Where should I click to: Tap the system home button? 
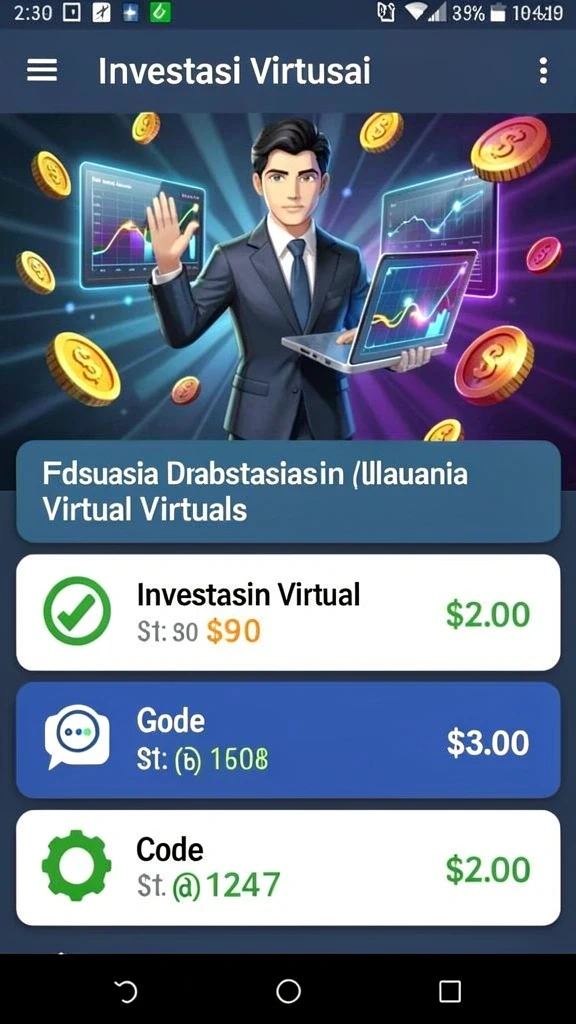coord(288,991)
